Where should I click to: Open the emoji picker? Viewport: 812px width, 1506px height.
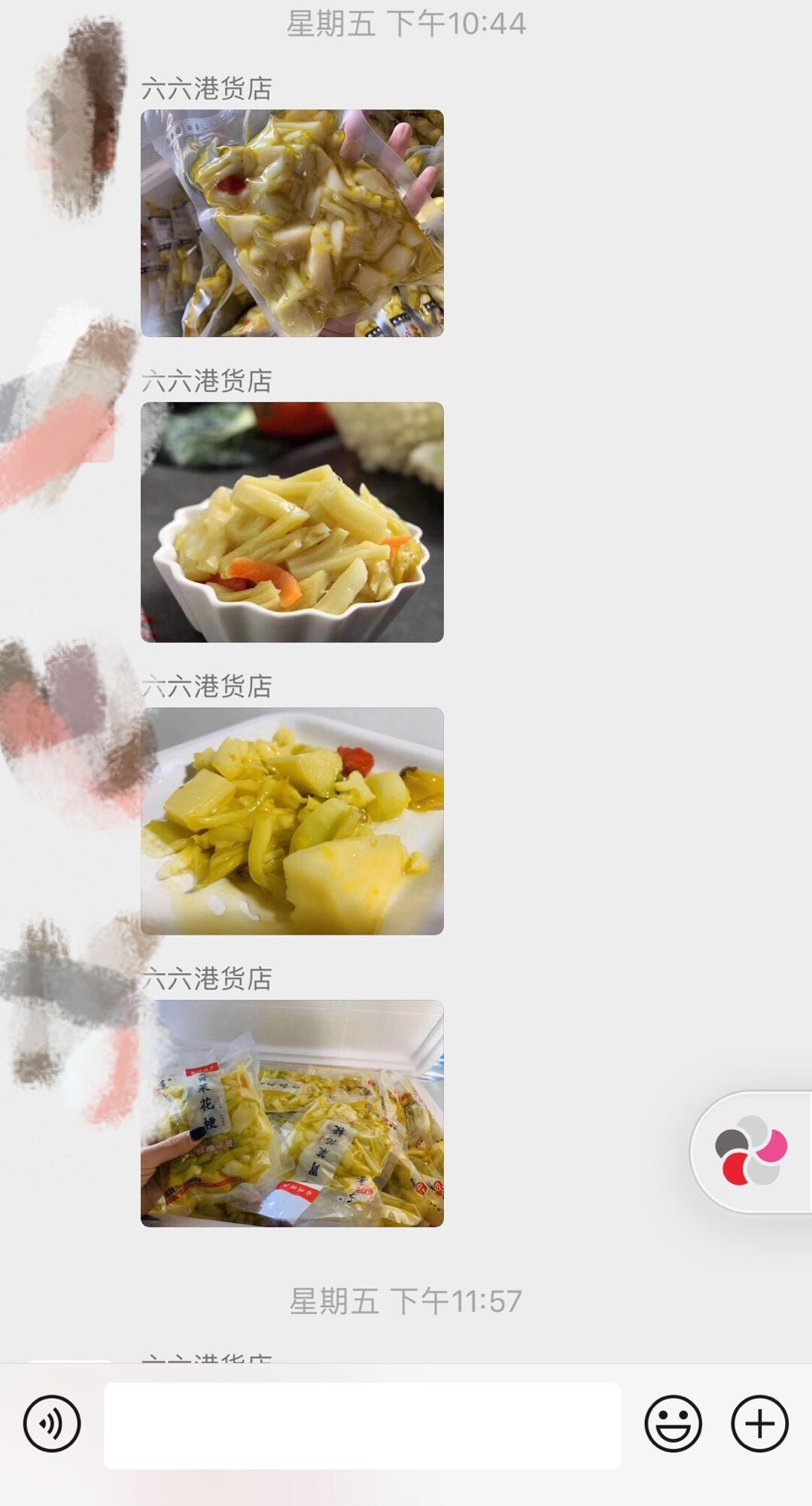673,1423
